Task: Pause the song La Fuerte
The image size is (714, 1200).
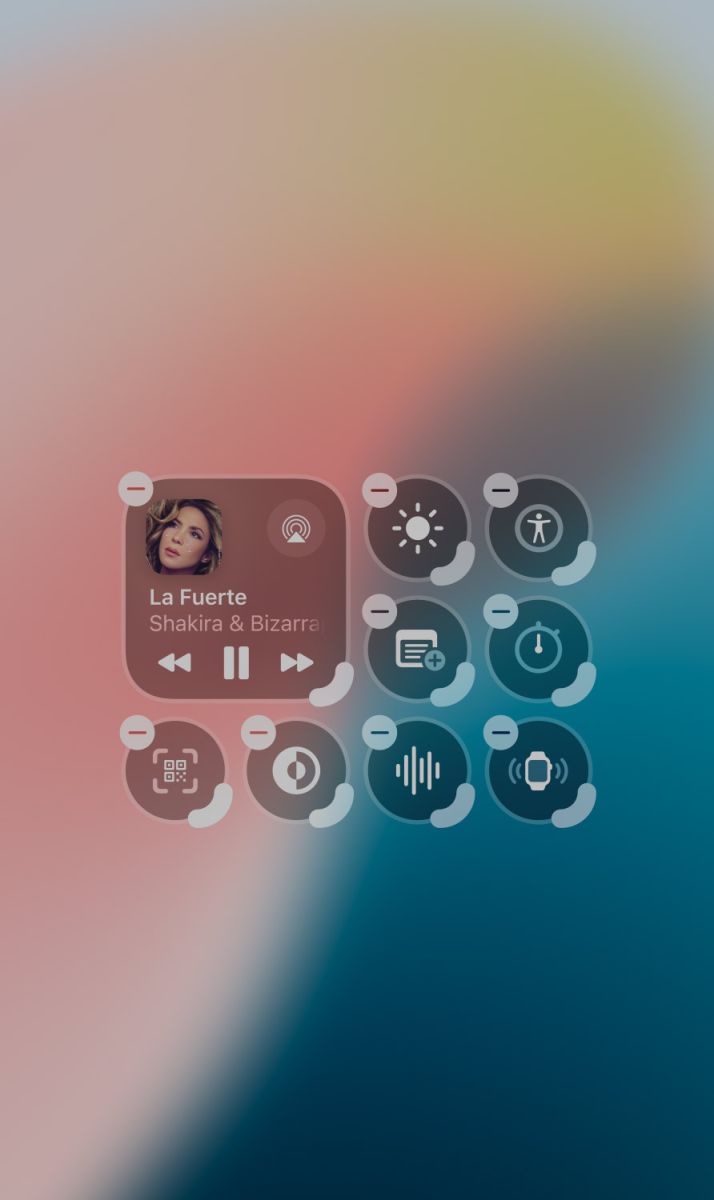Action: 236,662
